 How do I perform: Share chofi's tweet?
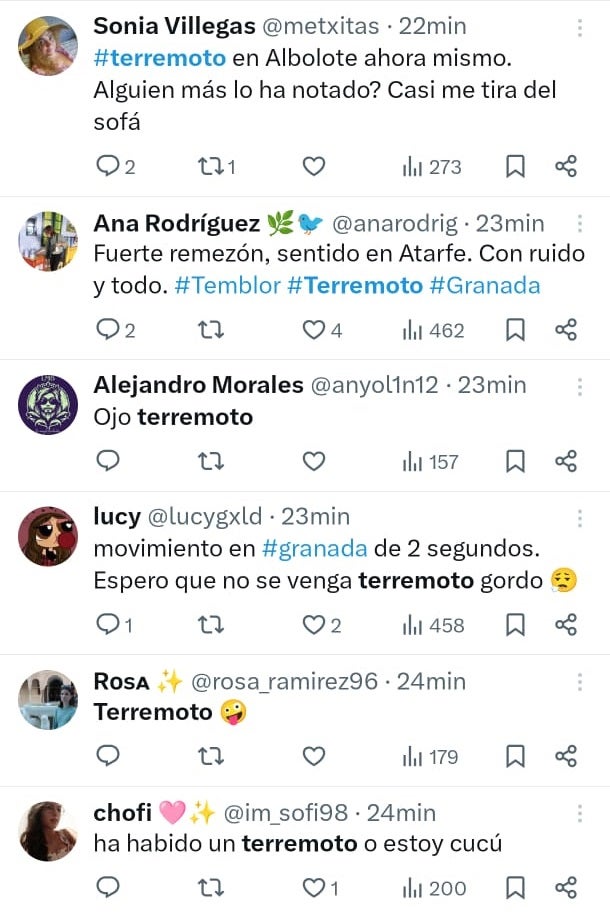click(566, 887)
